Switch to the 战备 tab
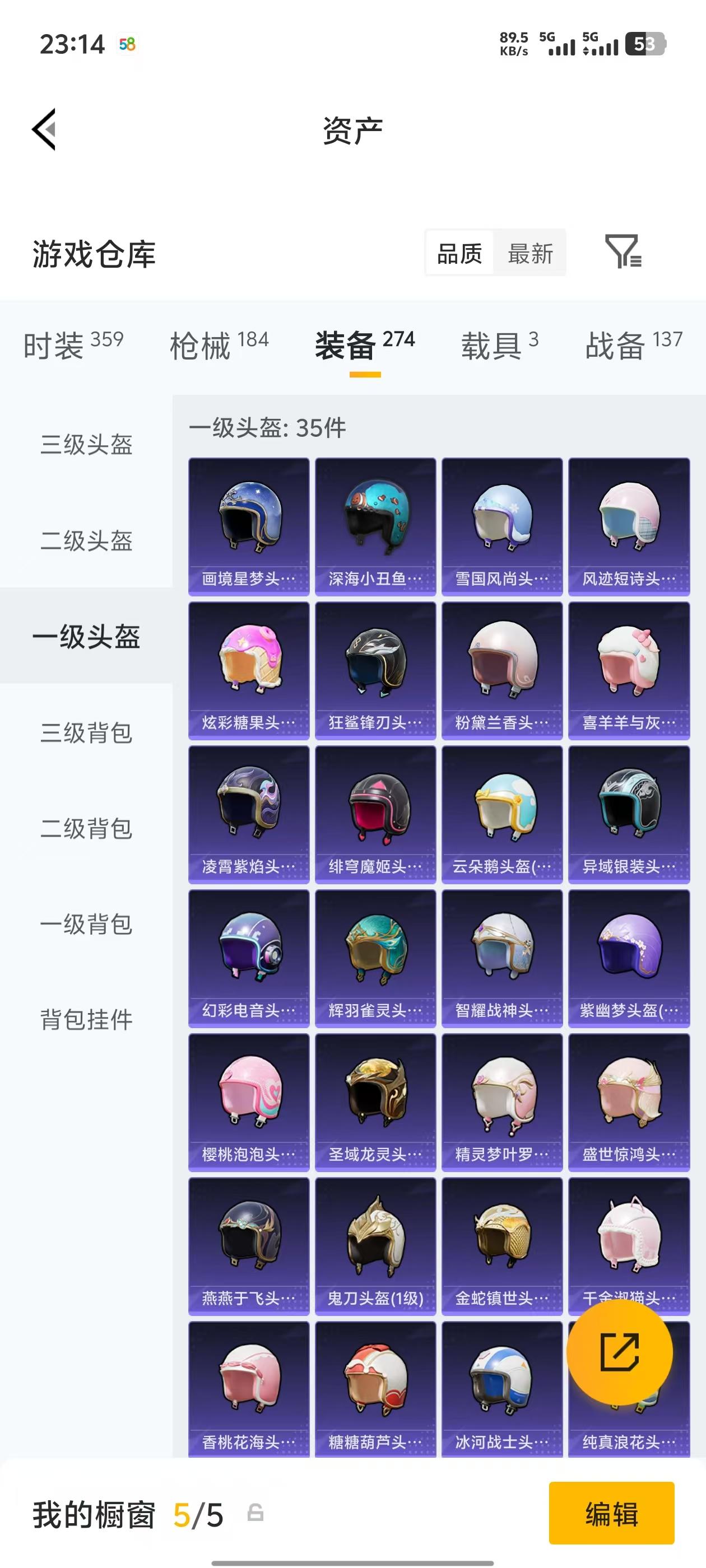The image size is (706, 1568). [x=633, y=345]
